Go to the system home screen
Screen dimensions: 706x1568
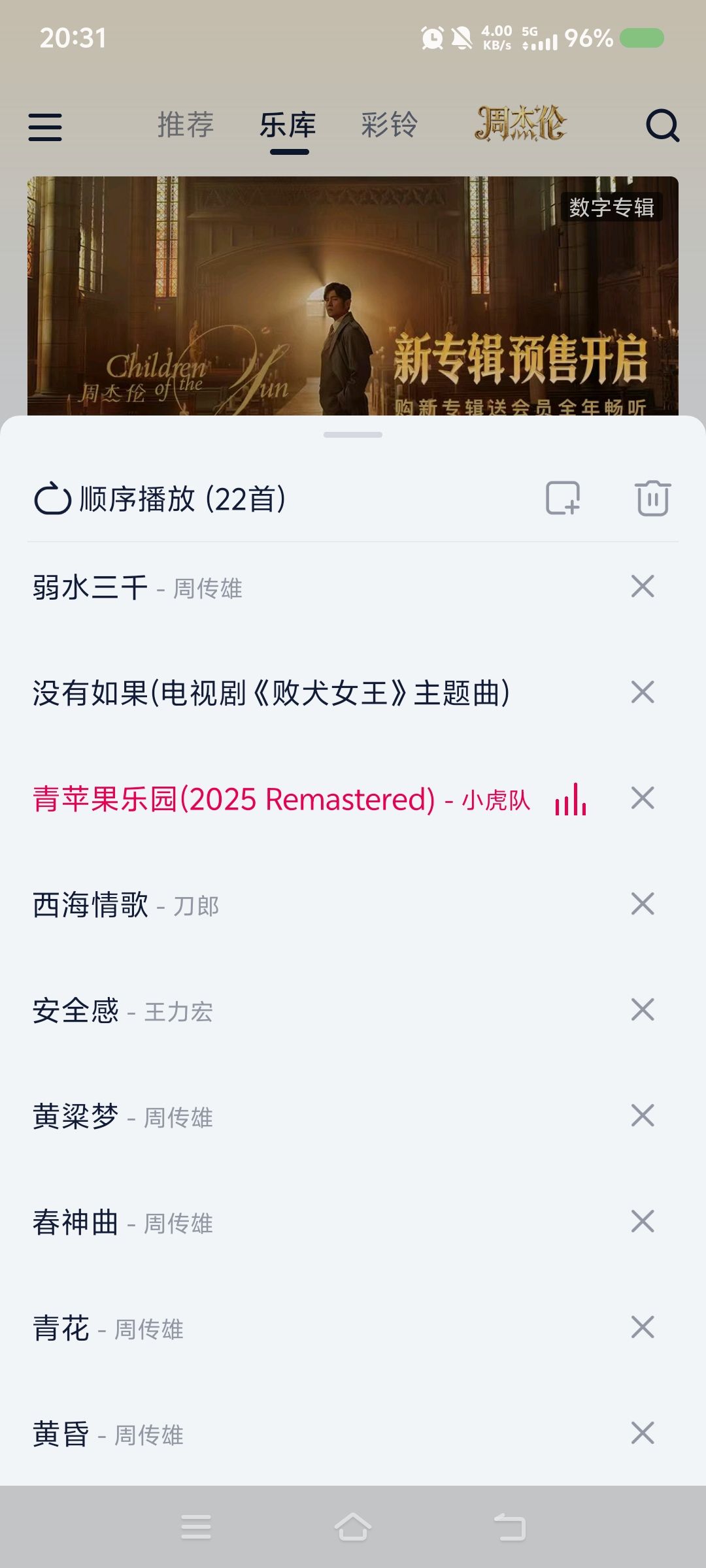click(x=353, y=1527)
